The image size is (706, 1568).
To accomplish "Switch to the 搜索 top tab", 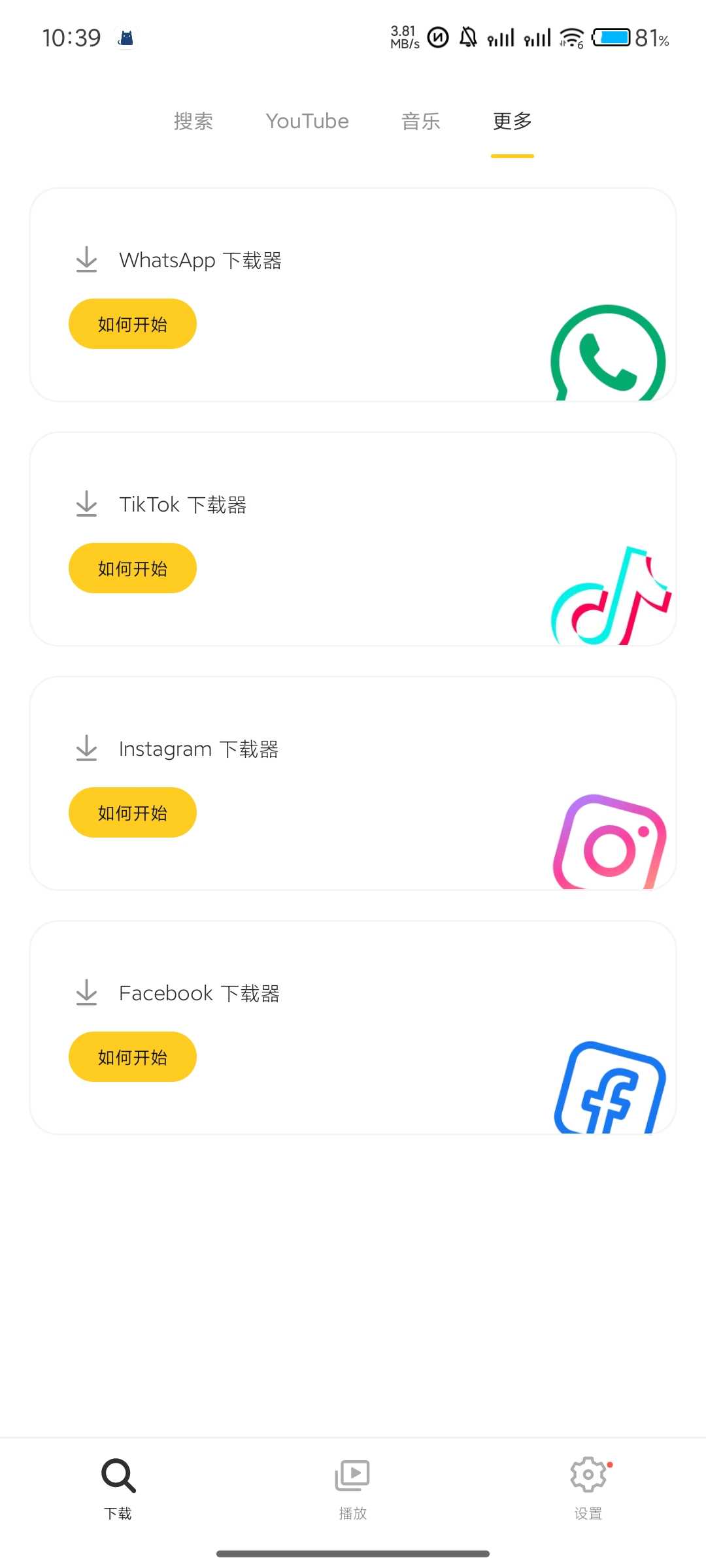I will coord(193,122).
